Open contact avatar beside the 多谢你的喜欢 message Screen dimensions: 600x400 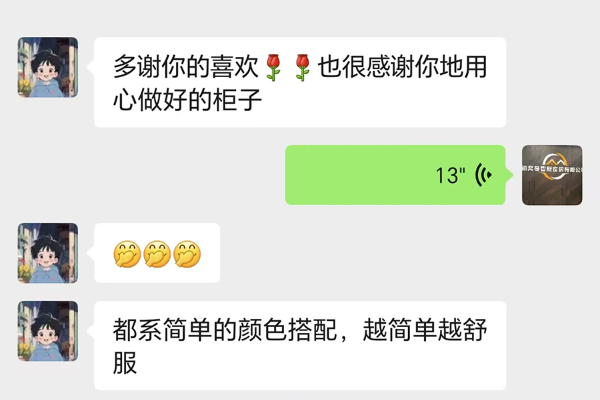tap(48, 67)
